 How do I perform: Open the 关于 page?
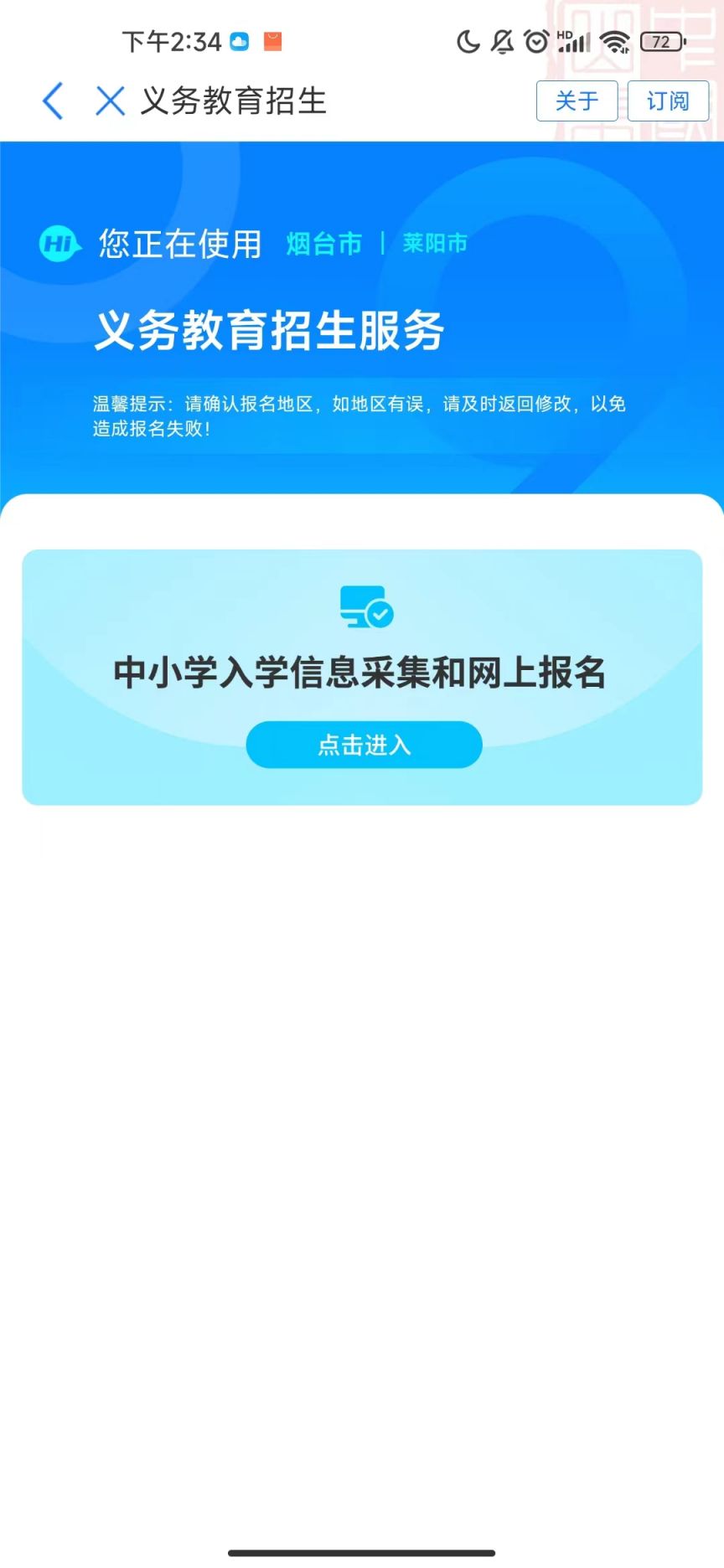[x=577, y=101]
